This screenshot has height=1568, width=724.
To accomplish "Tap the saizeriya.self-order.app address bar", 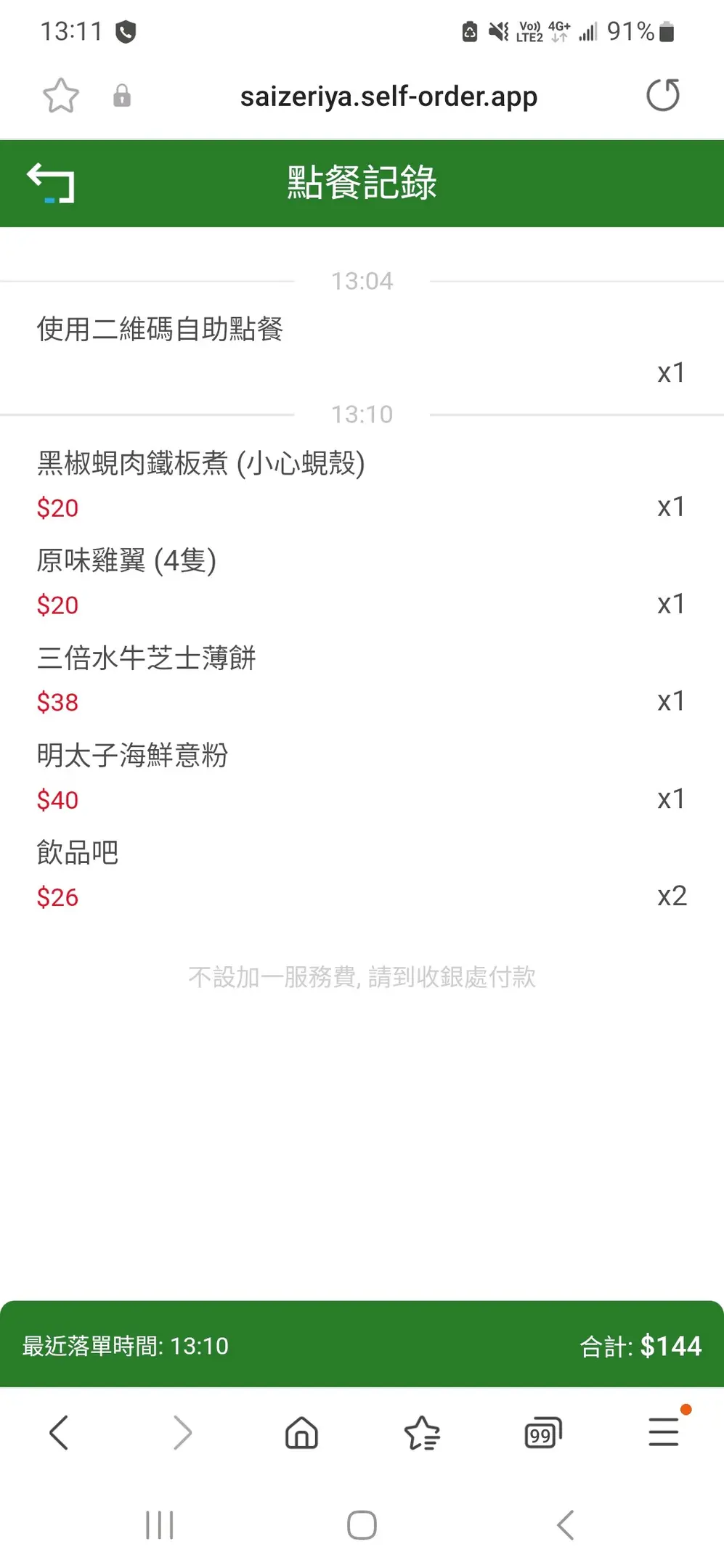I will coord(389,96).
